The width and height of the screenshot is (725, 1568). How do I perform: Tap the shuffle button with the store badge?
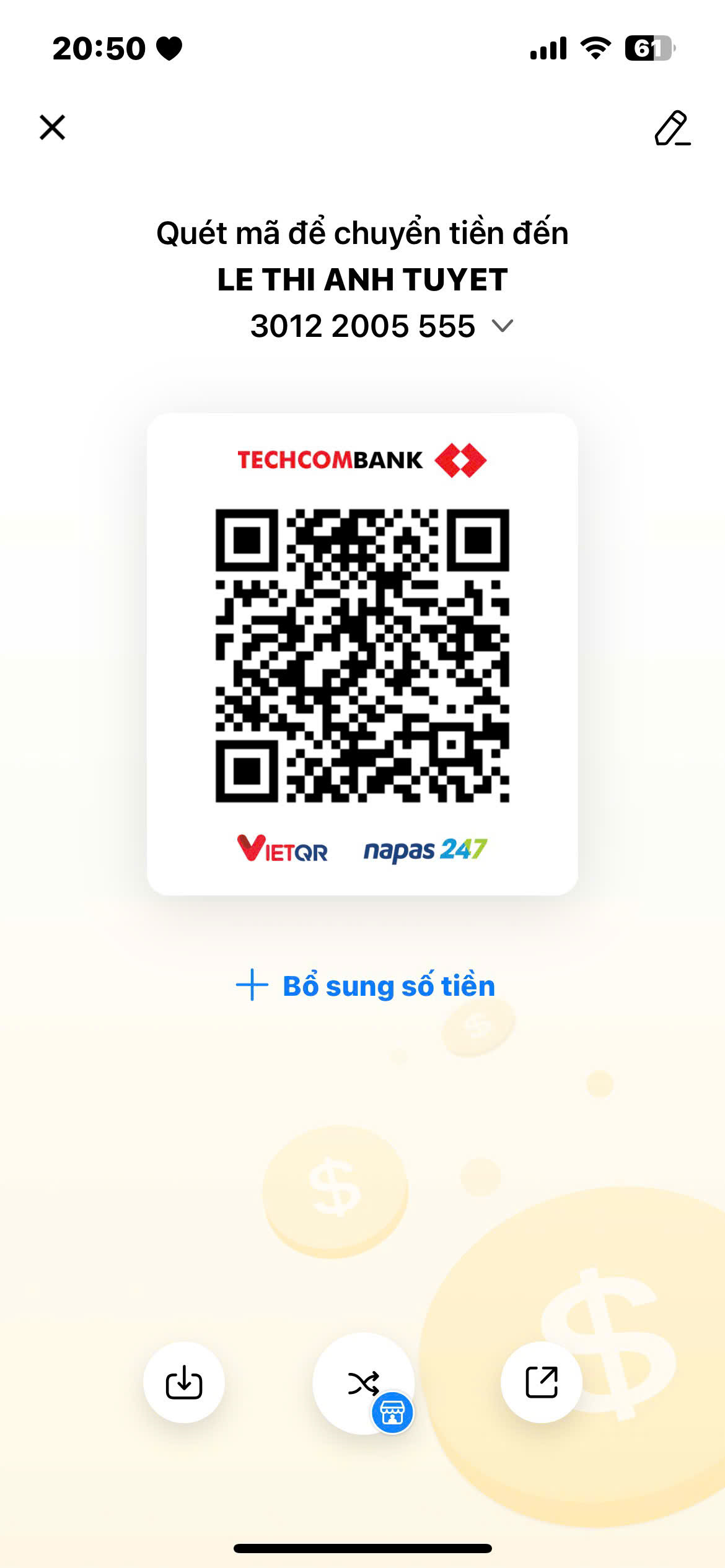pyautogui.click(x=363, y=1383)
